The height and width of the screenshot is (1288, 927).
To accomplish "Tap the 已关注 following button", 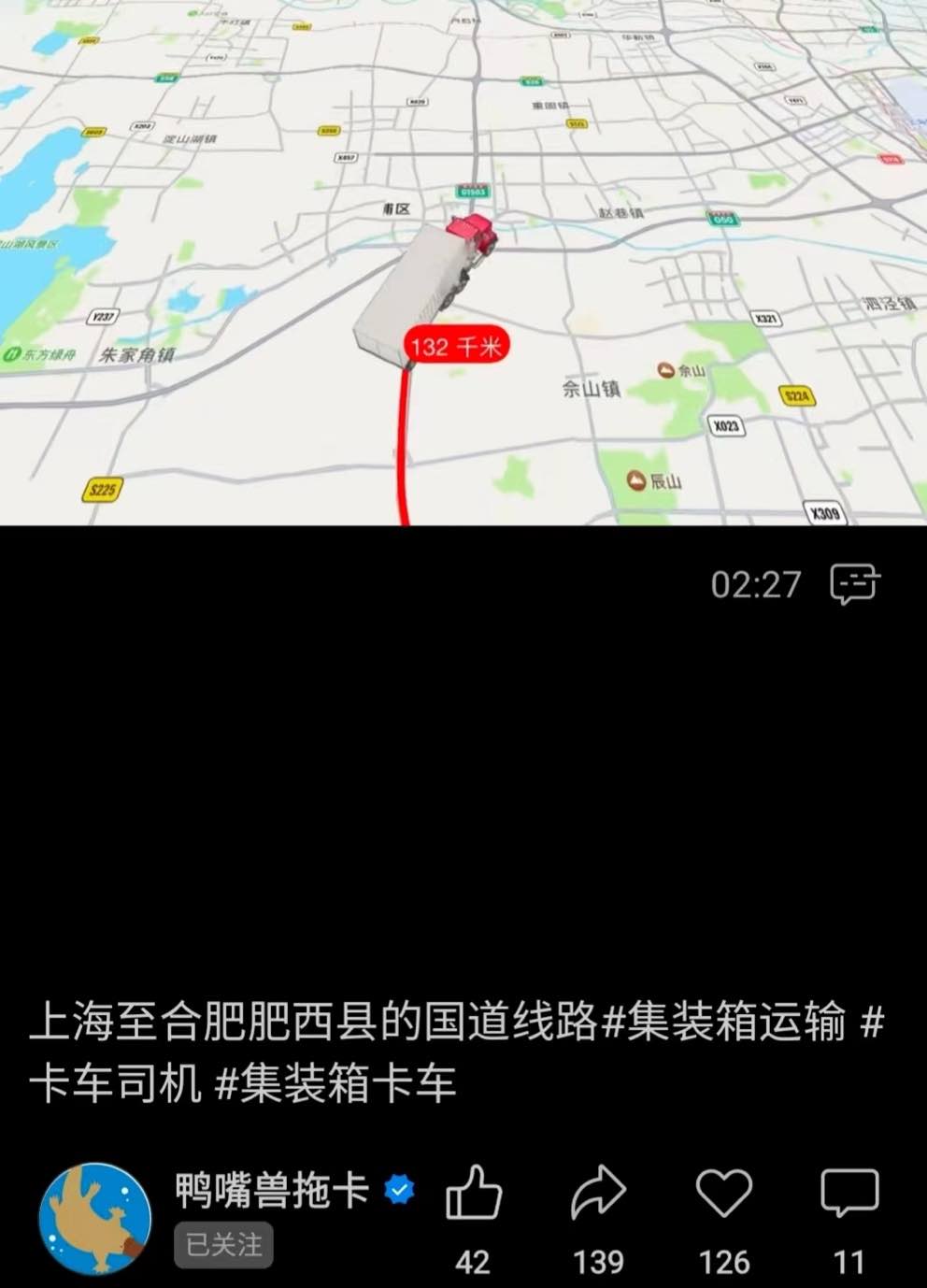I will (223, 1245).
